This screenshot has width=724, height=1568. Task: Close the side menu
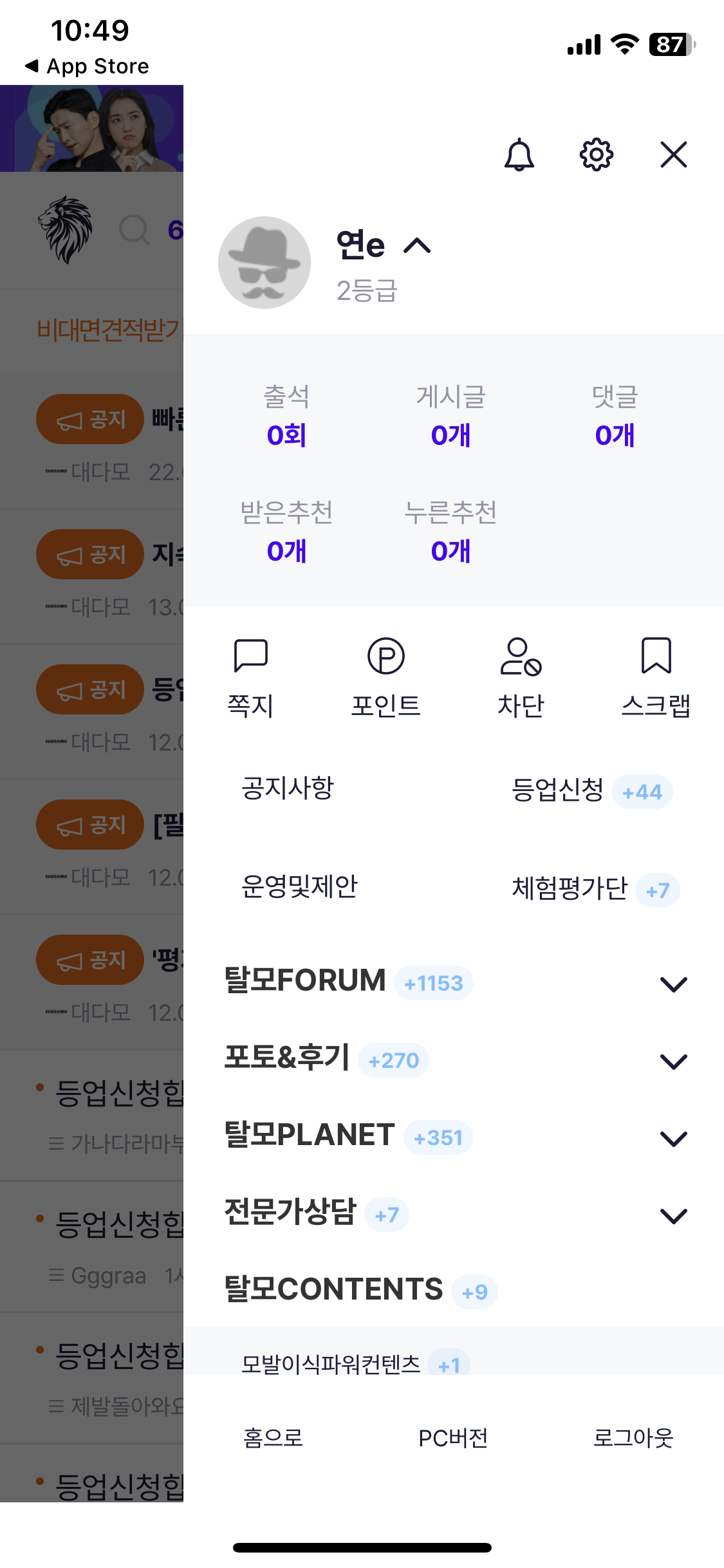click(x=674, y=154)
